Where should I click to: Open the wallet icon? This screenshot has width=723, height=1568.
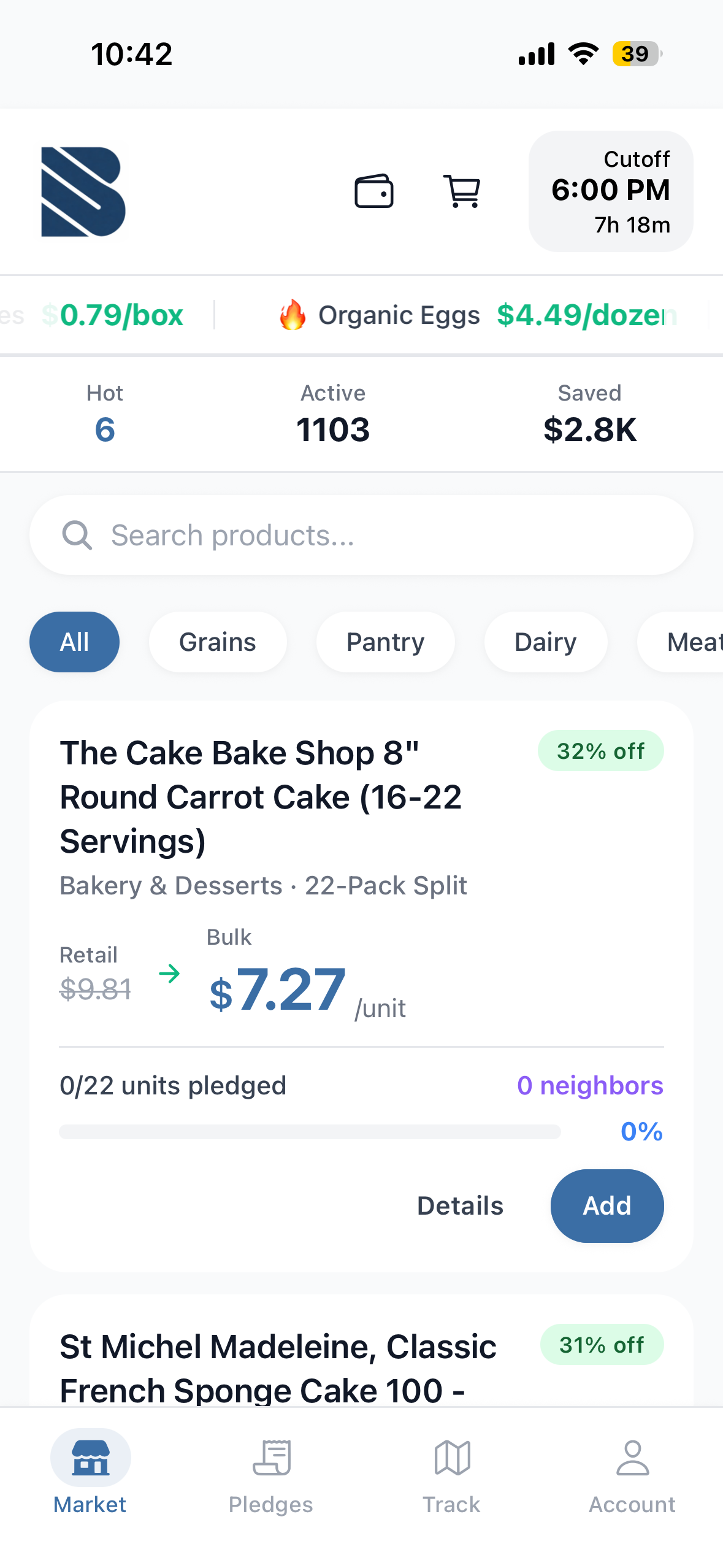[x=373, y=192]
